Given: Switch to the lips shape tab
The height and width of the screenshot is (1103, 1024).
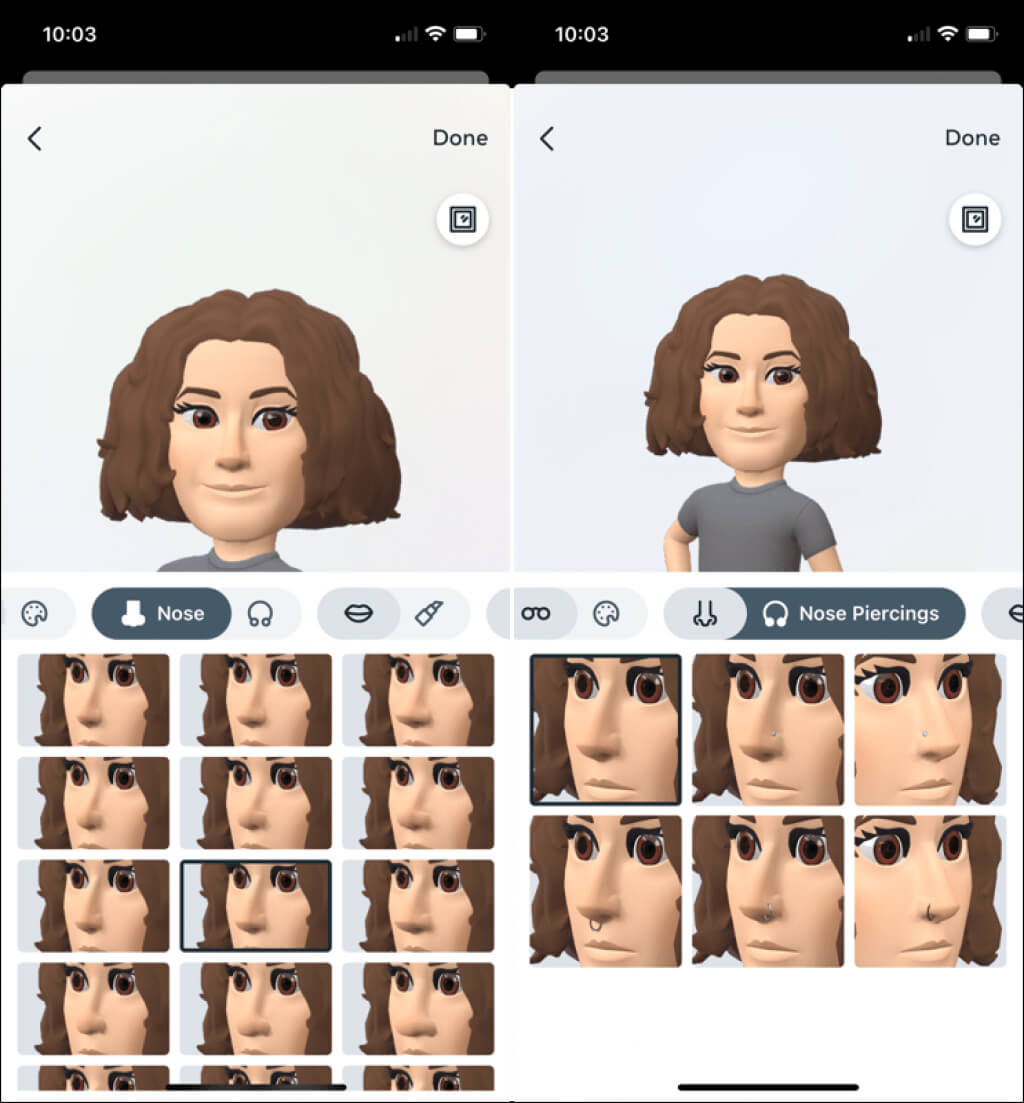Looking at the screenshot, I should [358, 614].
